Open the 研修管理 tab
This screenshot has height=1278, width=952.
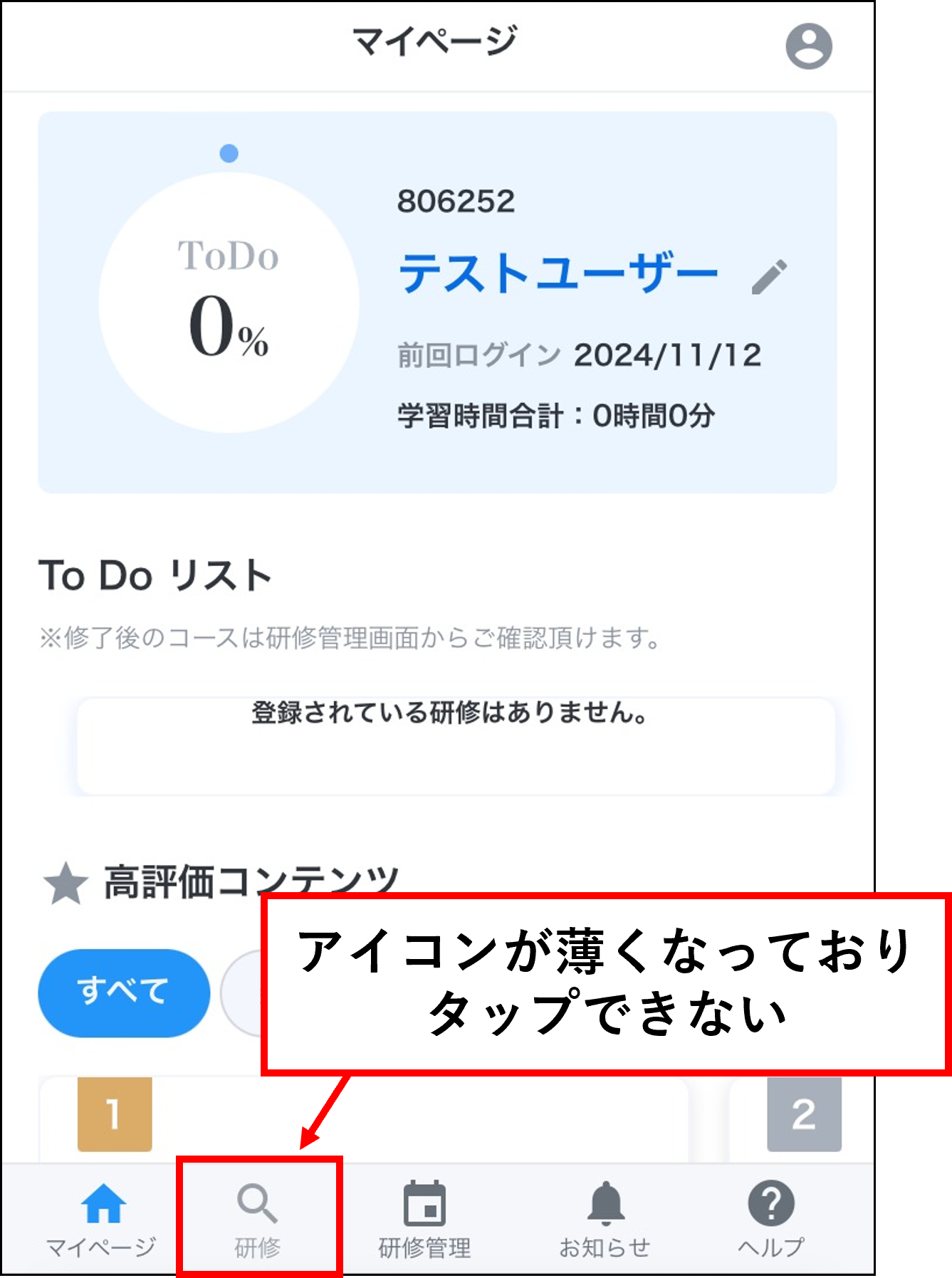pos(424,1219)
